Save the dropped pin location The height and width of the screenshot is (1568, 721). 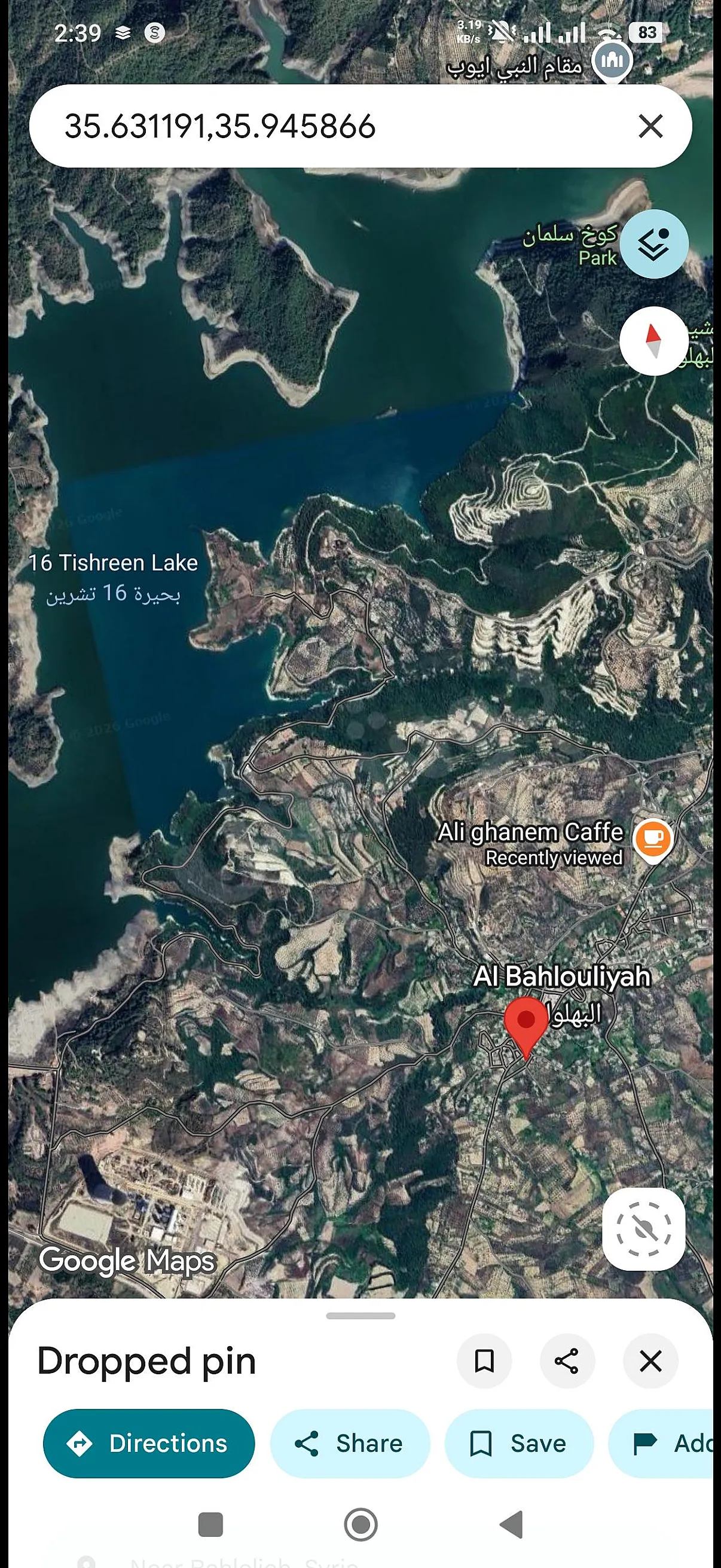click(519, 1443)
